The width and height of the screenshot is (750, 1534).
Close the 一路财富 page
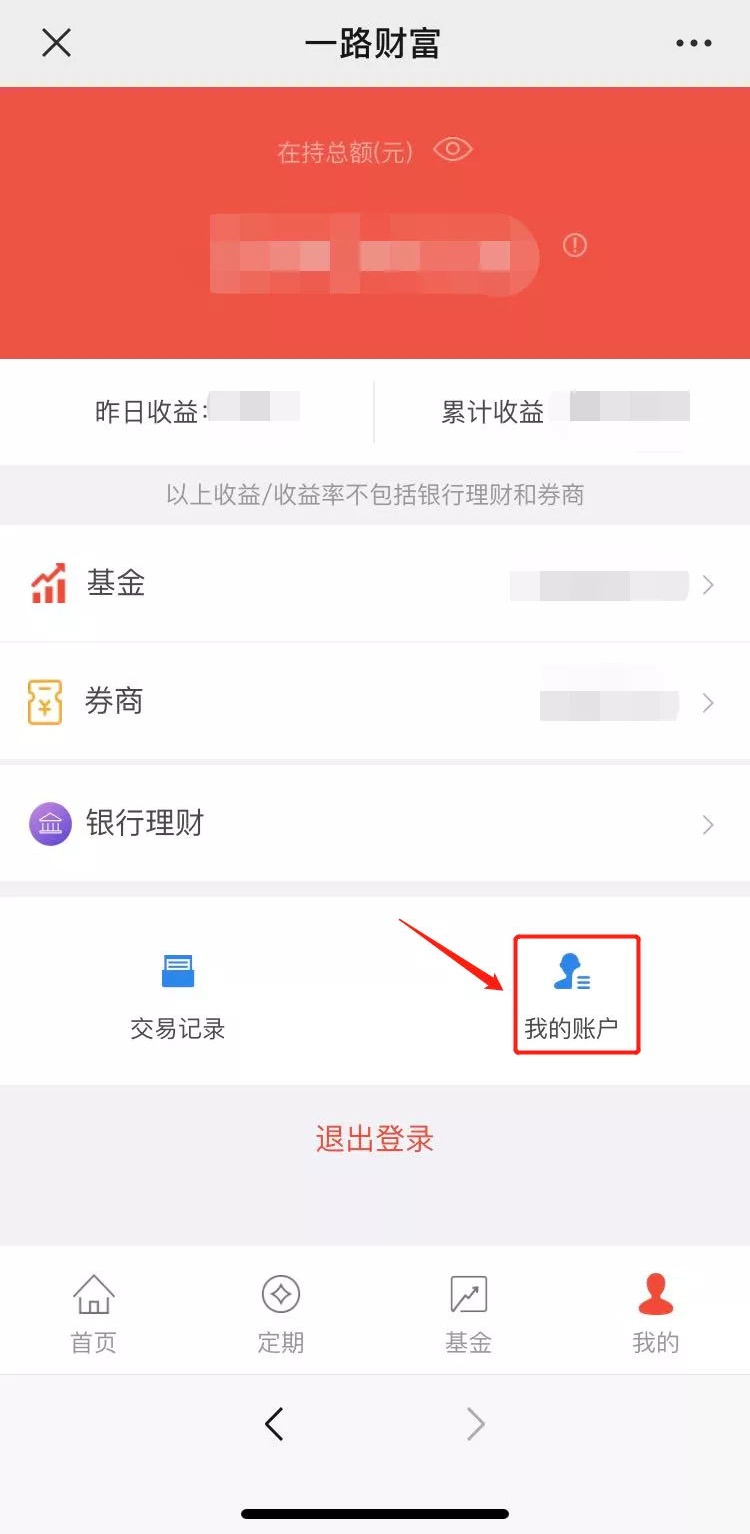point(56,43)
